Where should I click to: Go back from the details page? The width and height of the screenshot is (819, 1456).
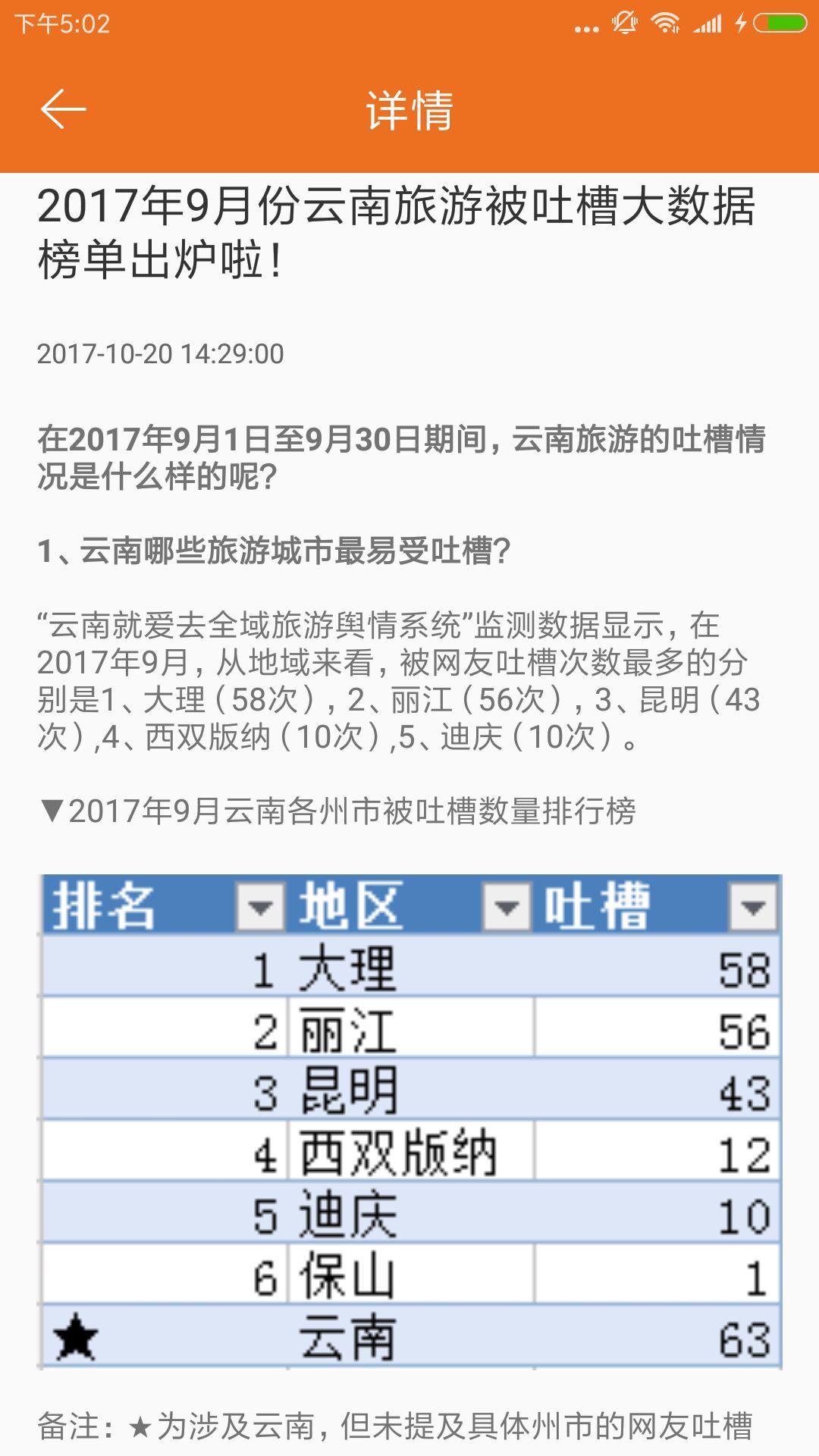[63, 109]
